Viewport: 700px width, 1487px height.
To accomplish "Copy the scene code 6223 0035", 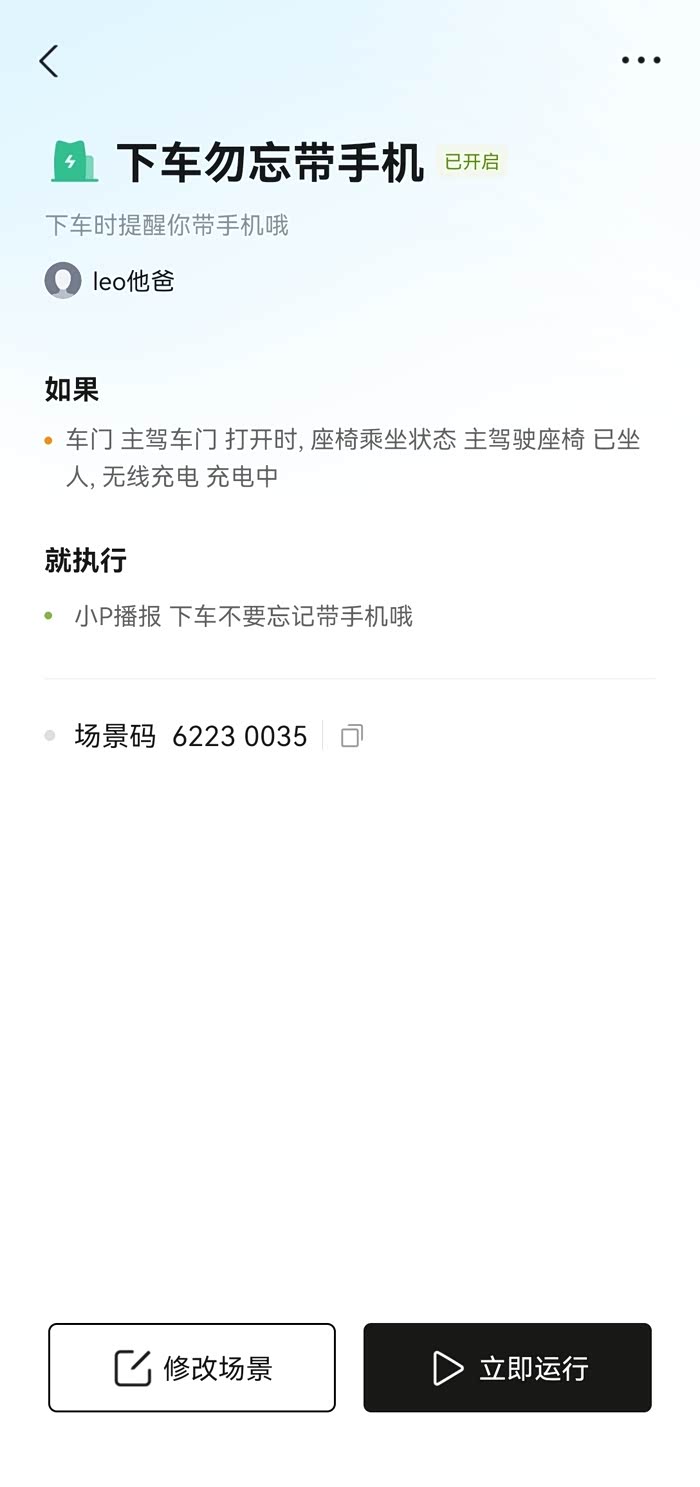I will coord(351,737).
